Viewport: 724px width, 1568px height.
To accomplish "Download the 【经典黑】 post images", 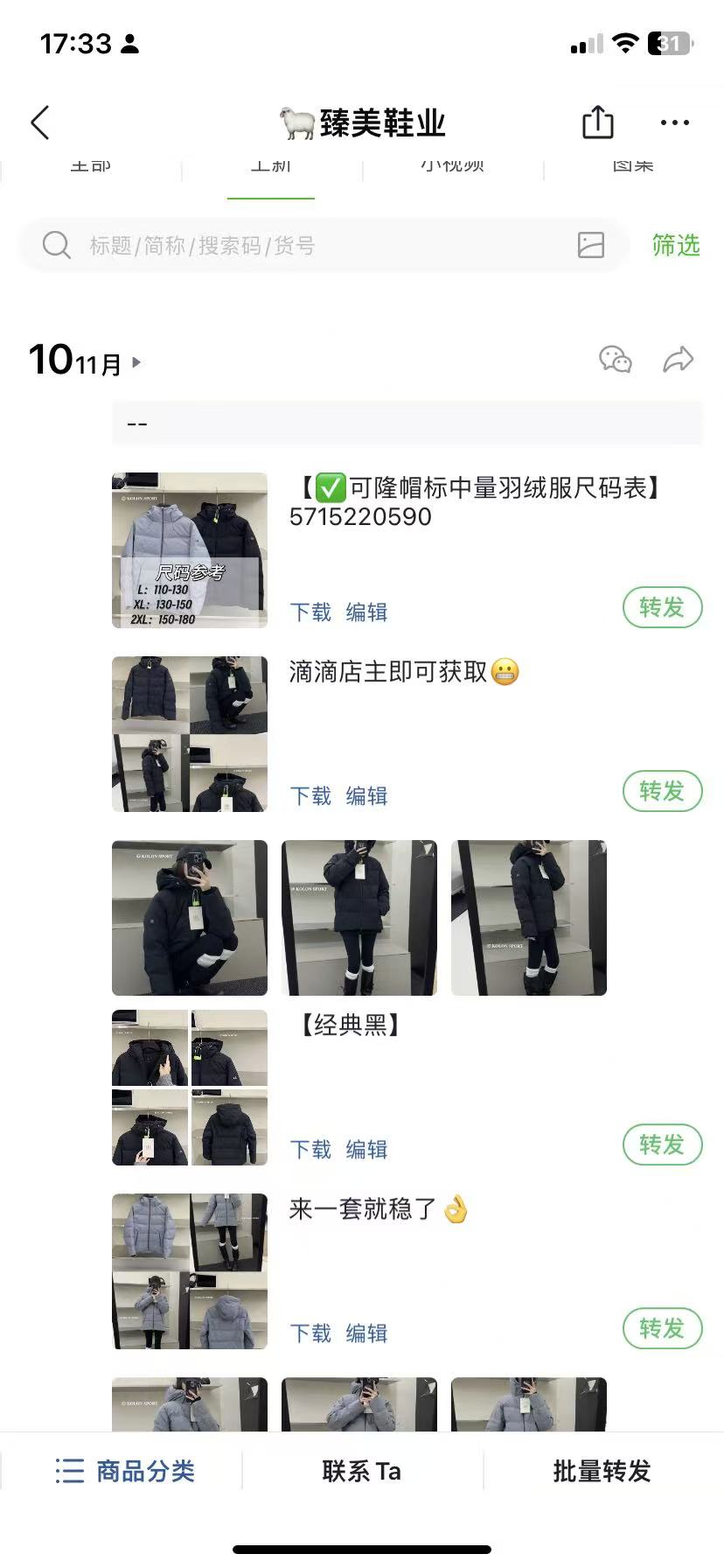I will click(x=310, y=1150).
